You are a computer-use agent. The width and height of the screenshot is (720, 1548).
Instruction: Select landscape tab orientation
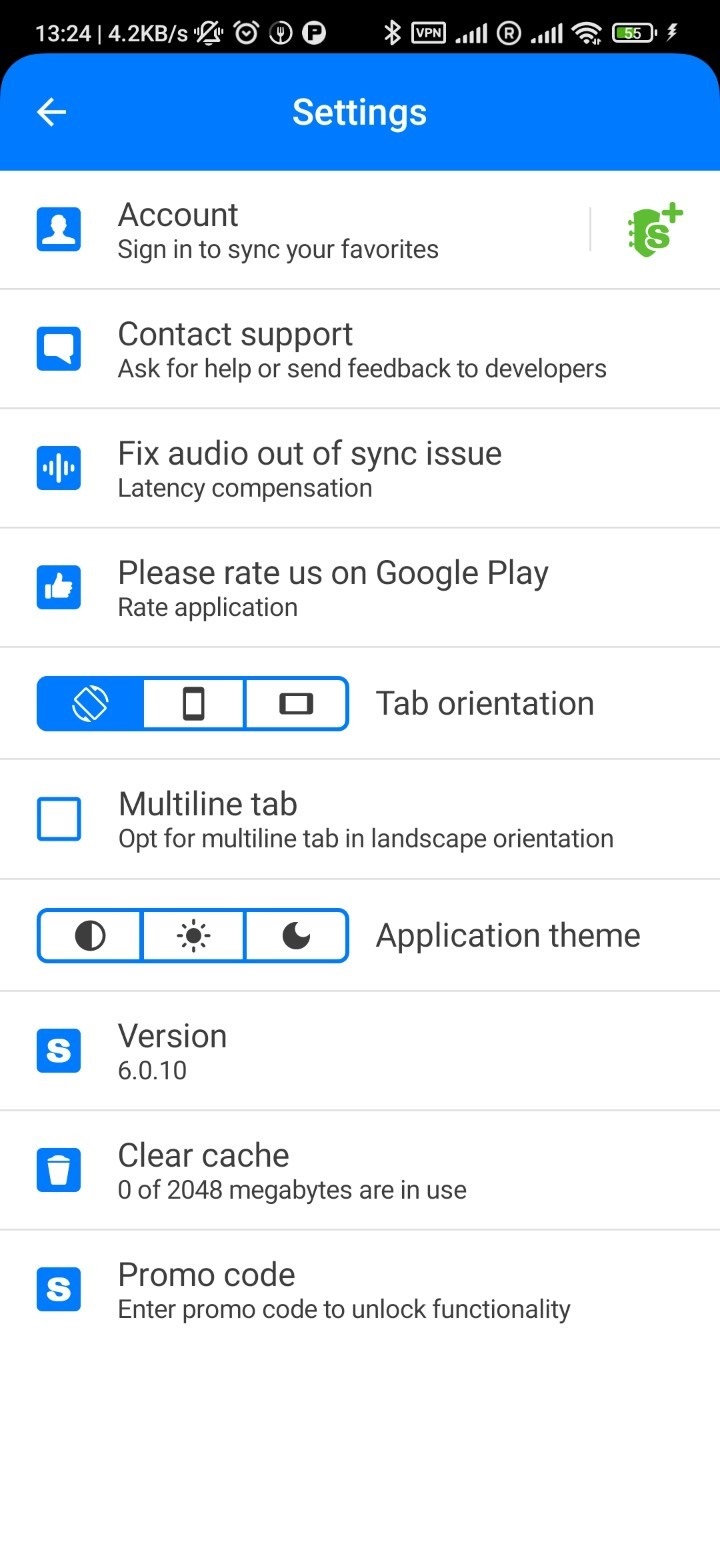(x=296, y=704)
